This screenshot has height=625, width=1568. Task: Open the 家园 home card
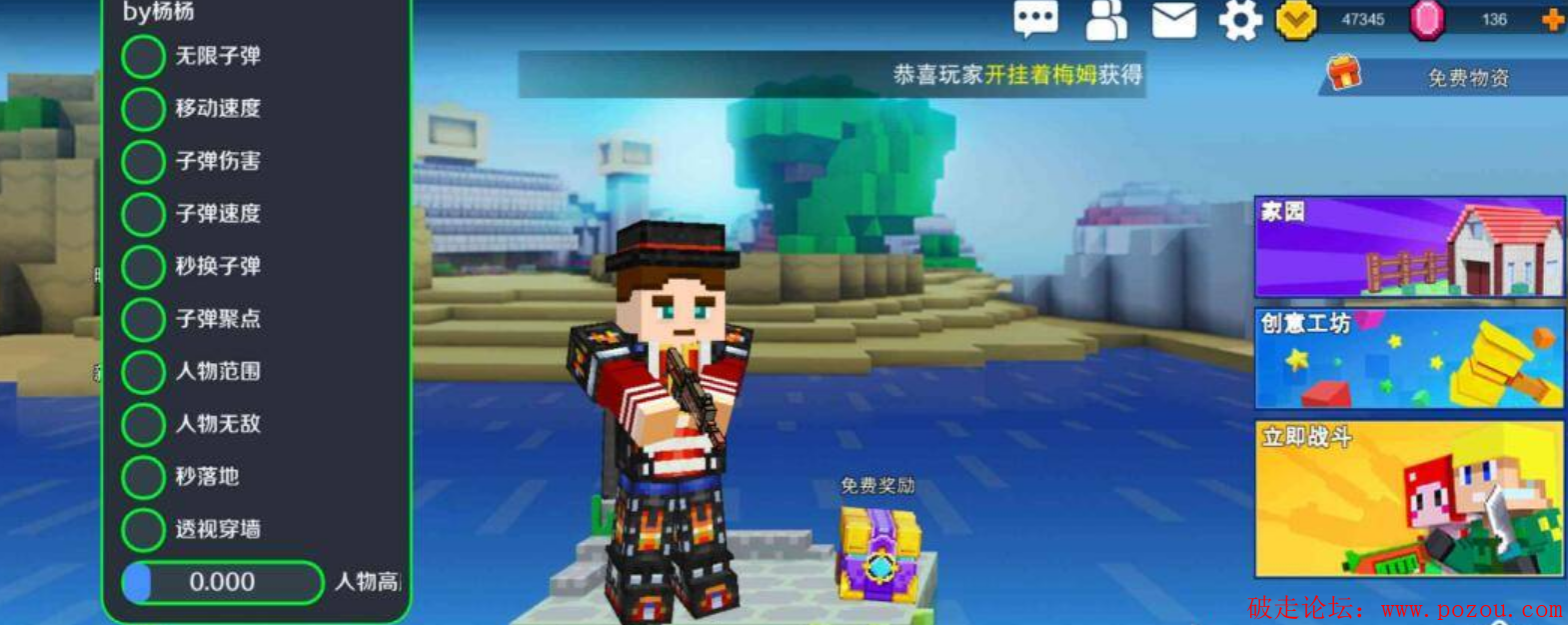coord(1409,247)
